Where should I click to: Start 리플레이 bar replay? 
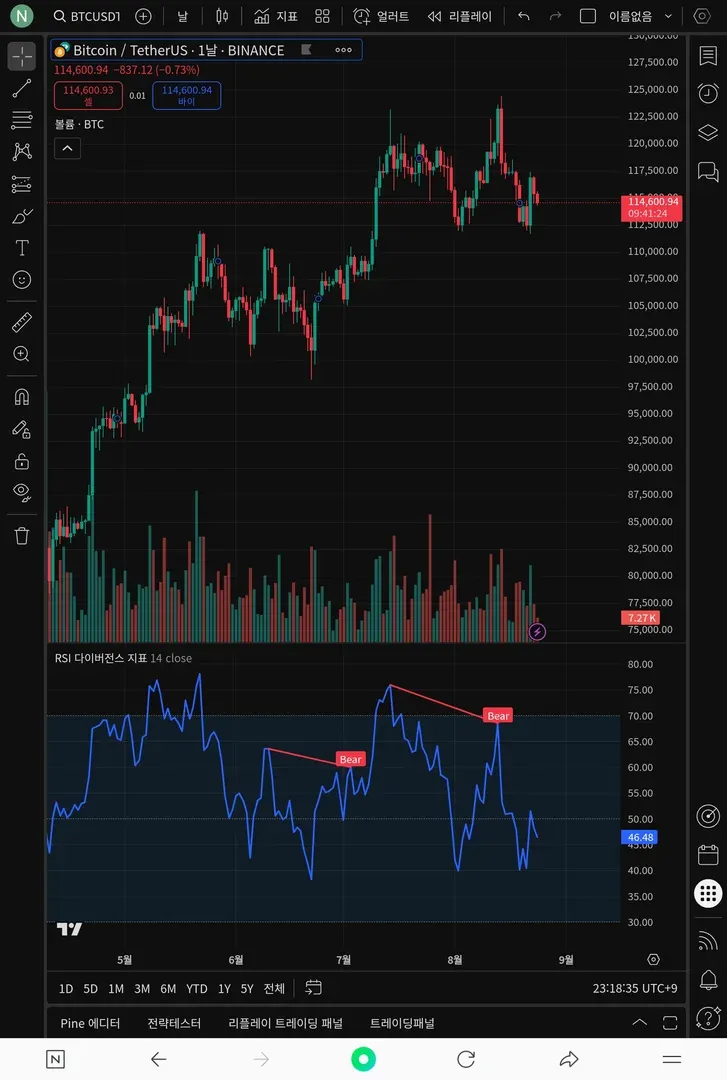coord(459,16)
